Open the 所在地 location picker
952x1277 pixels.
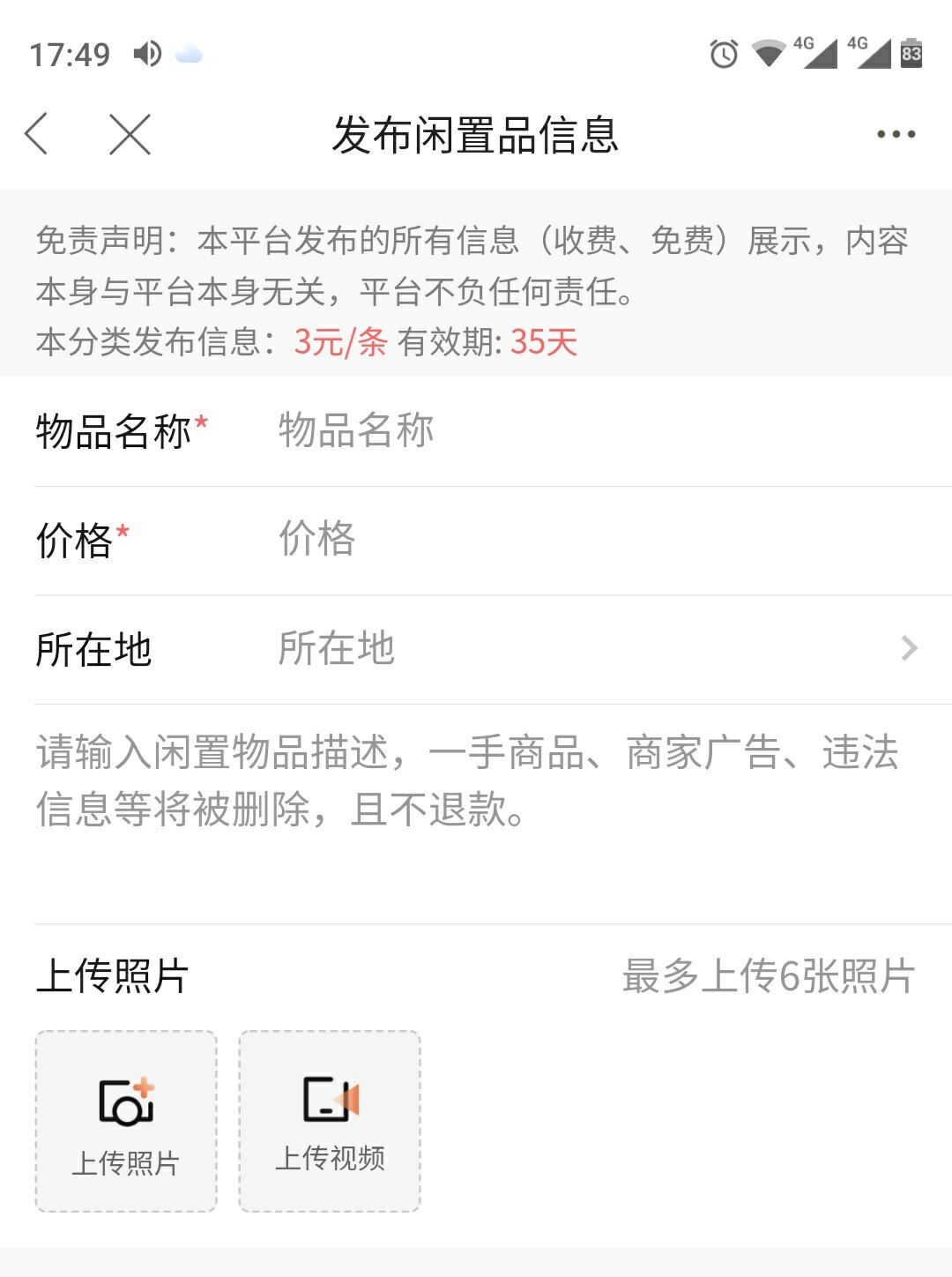582,649
